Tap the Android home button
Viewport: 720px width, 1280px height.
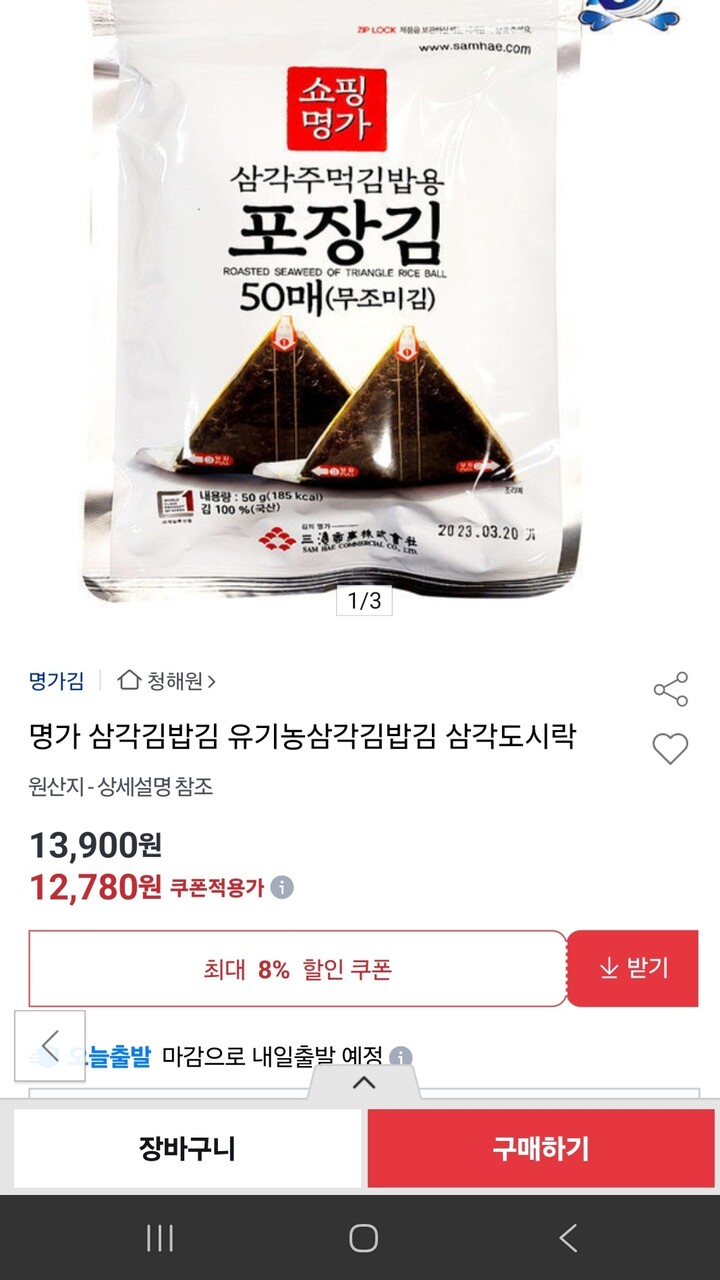(360, 1237)
